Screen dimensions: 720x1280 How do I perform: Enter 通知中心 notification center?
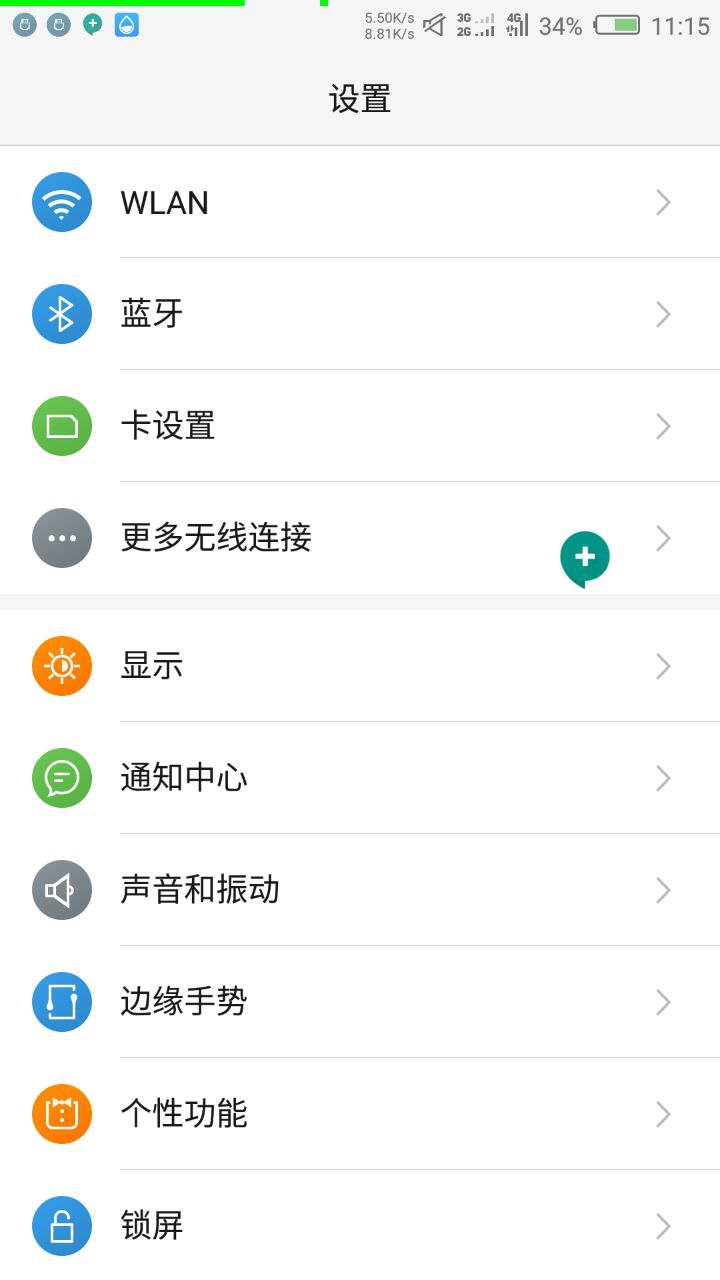pos(360,778)
